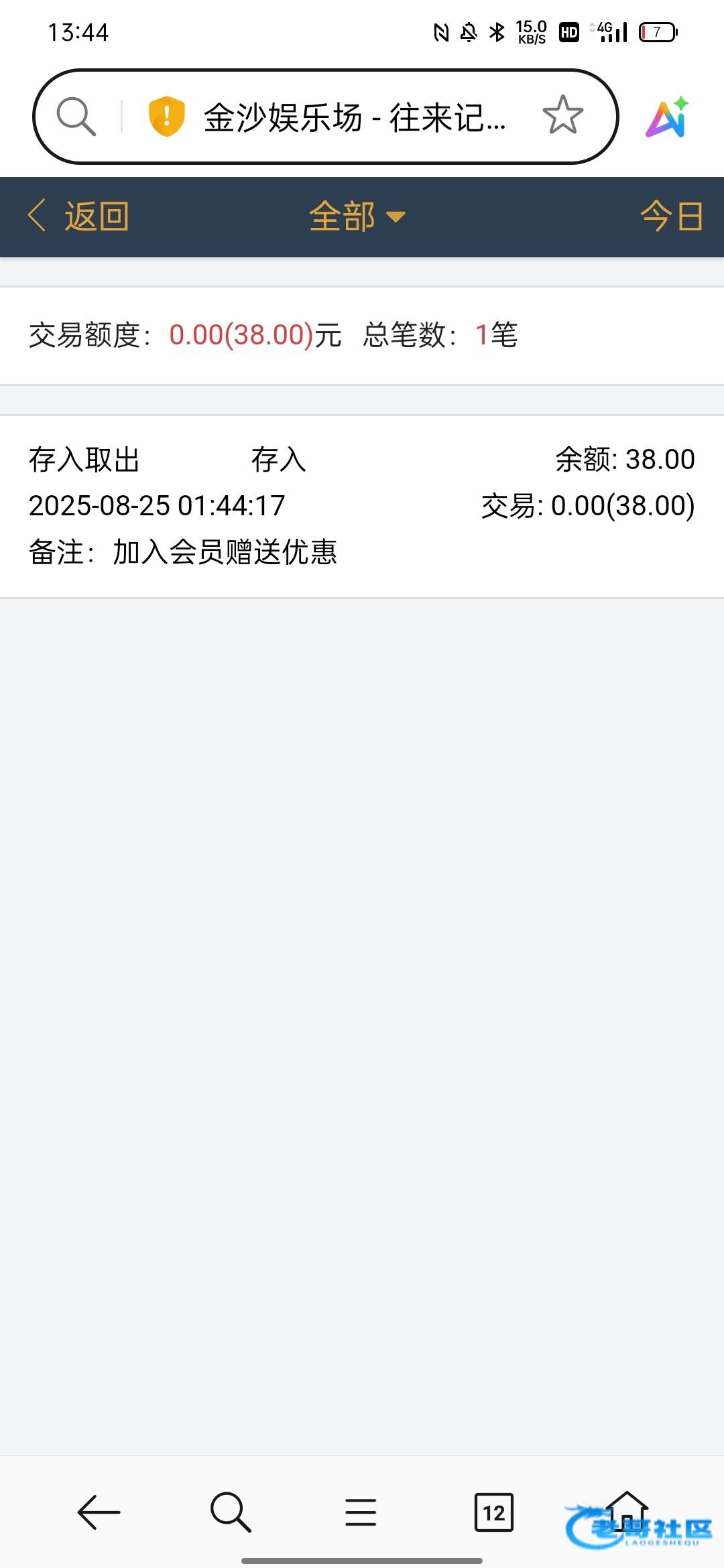Go to the browser home page

click(x=627, y=1511)
